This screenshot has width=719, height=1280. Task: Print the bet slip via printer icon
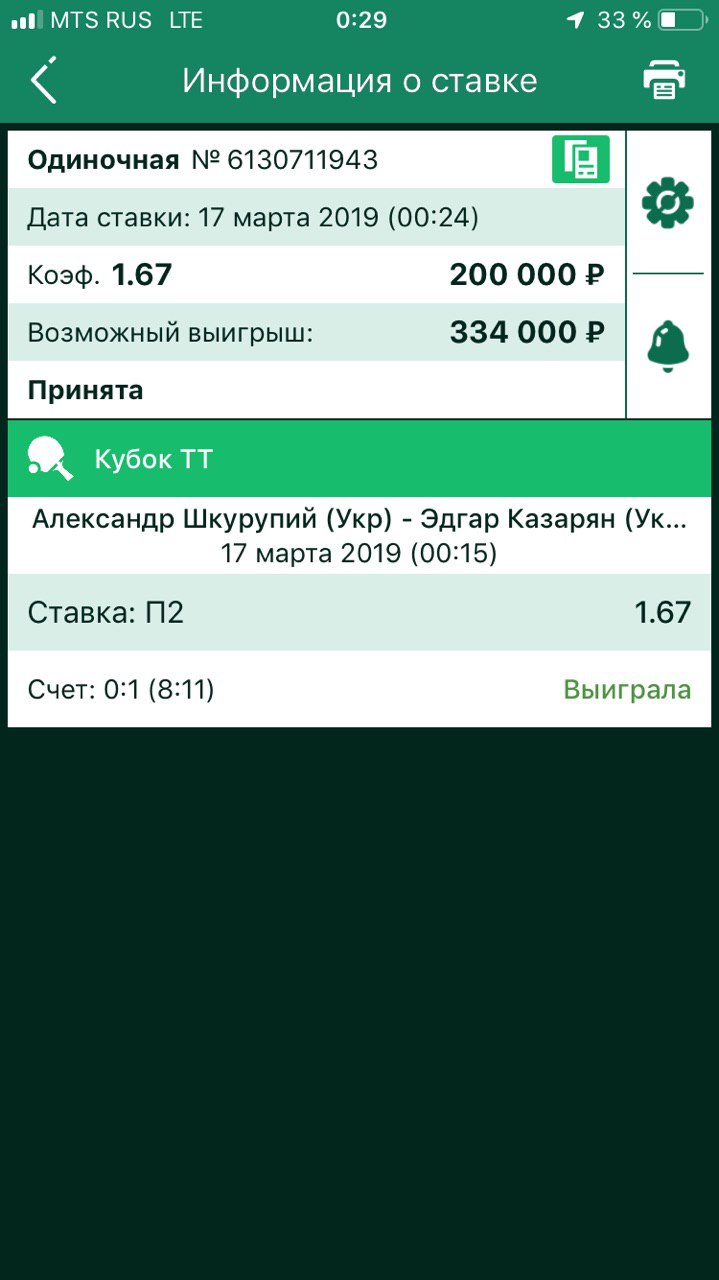coord(664,80)
